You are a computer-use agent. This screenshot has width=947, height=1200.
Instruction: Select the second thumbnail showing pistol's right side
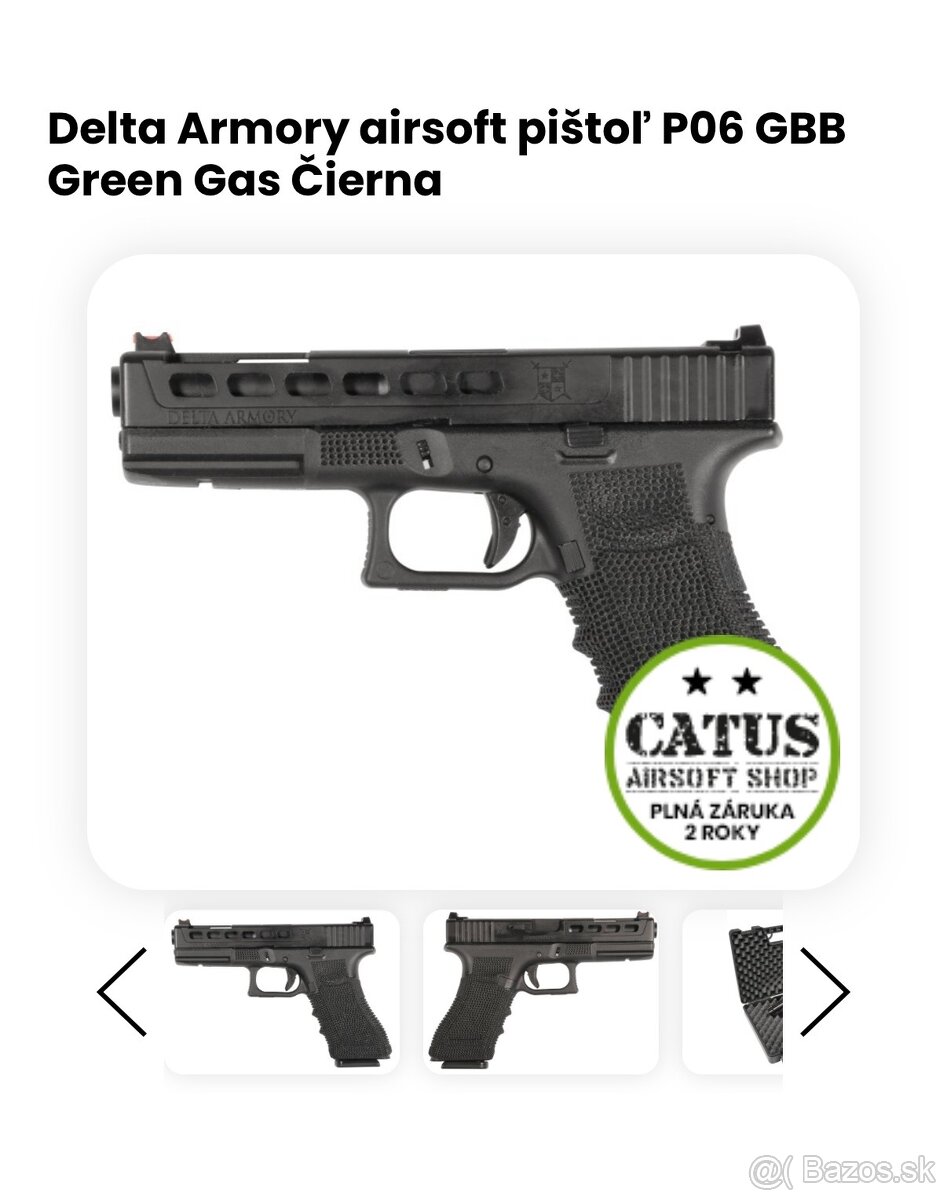coord(540,992)
